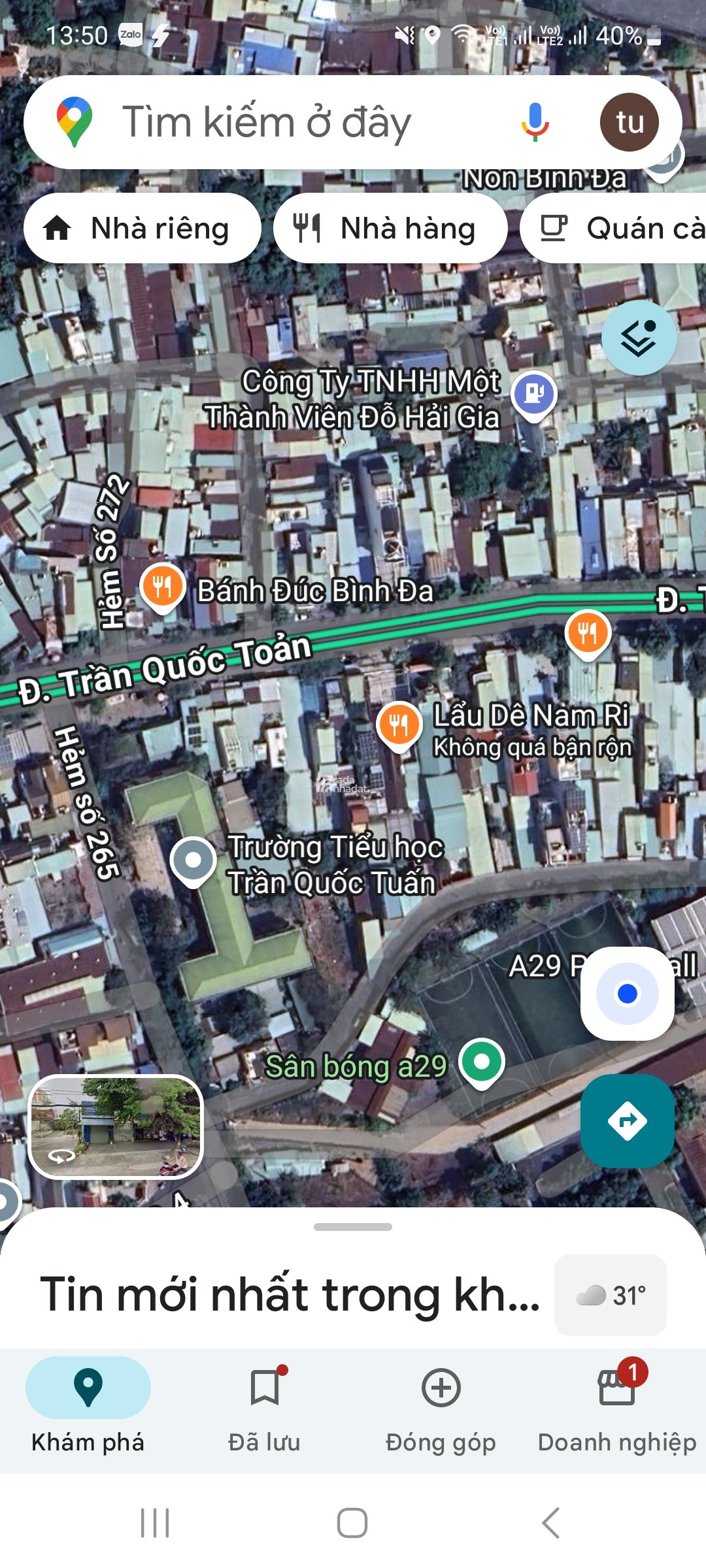Open your profile via the tu avatar
Viewport: 706px width, 1568px height.
[x=630, y=122]
